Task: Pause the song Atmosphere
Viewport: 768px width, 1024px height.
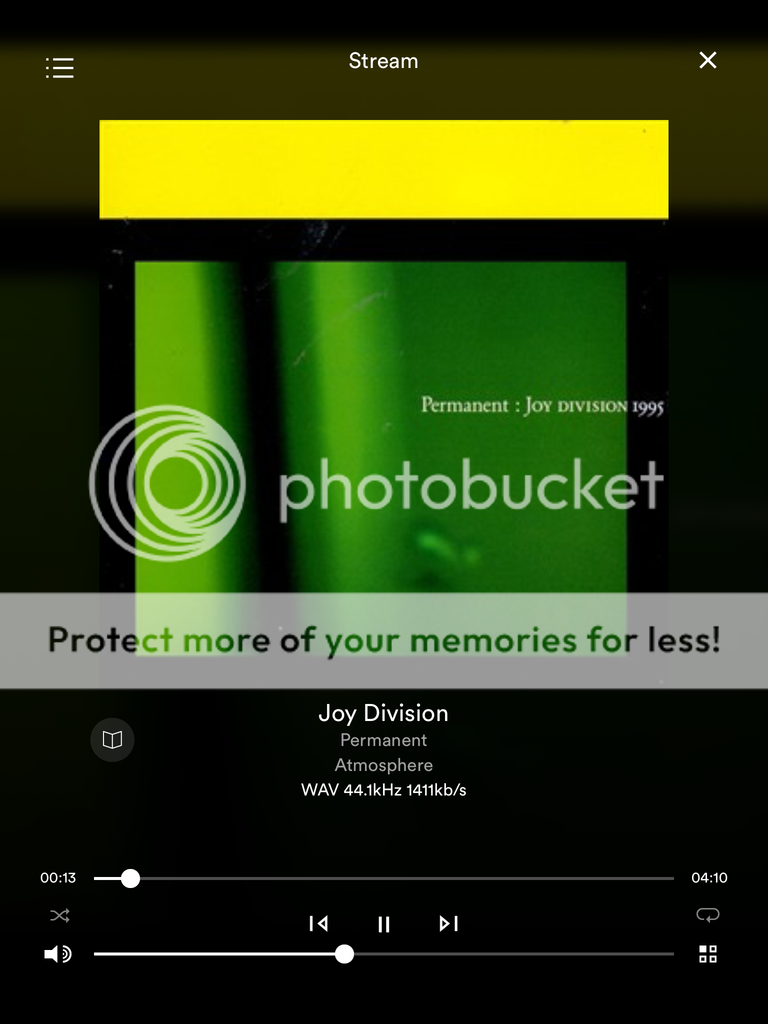Action: click(x=384, y=924)
